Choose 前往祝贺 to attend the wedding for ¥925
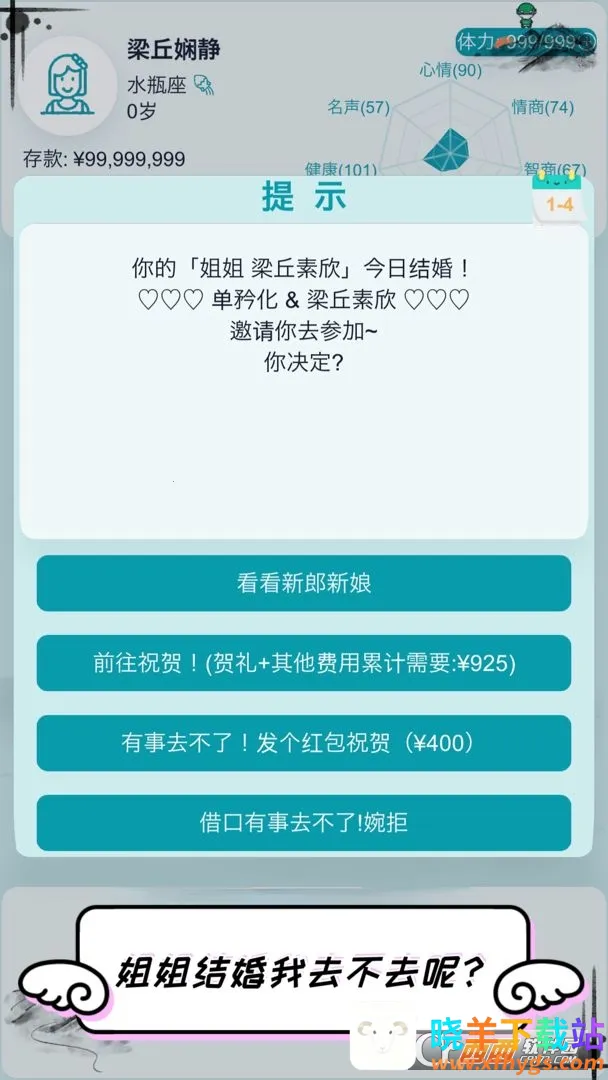Image resolution: width=608 pixels, height=1080 pixels. 304,663
